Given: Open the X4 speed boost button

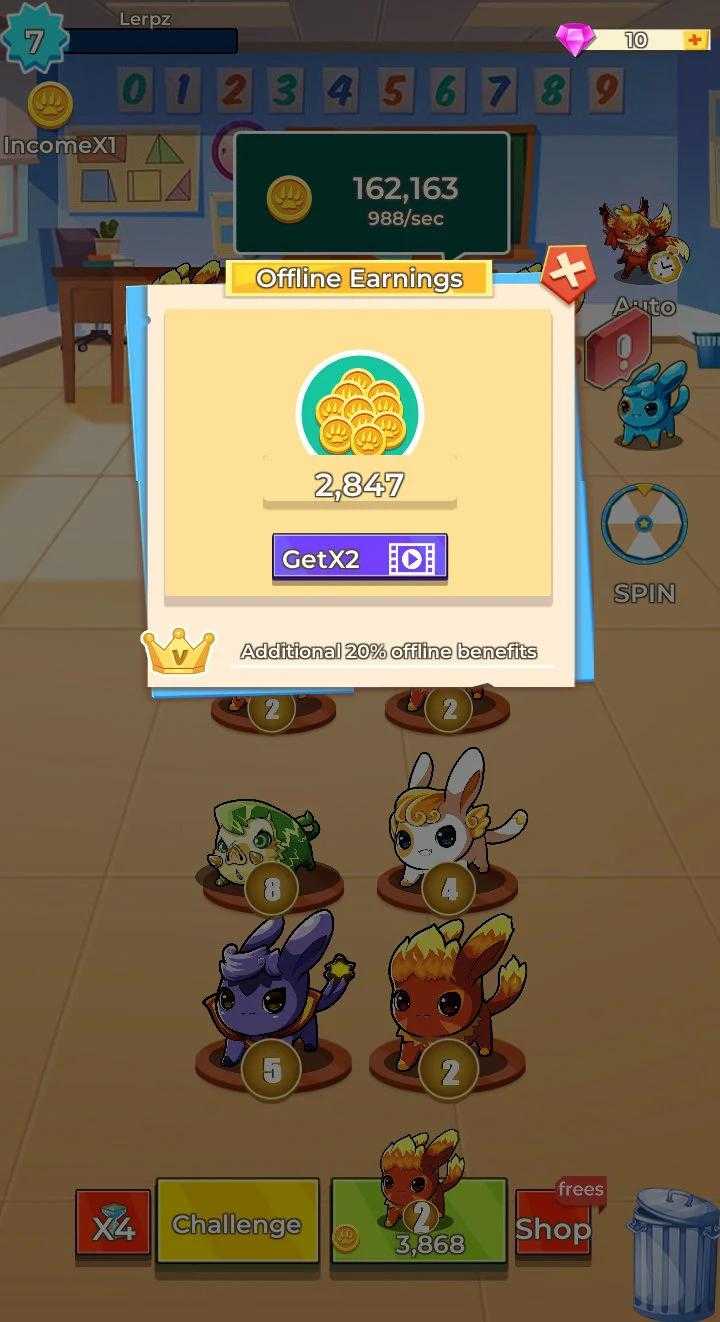Looking at the screenshot, I should pyautogui.click(x=113, y=1223).
